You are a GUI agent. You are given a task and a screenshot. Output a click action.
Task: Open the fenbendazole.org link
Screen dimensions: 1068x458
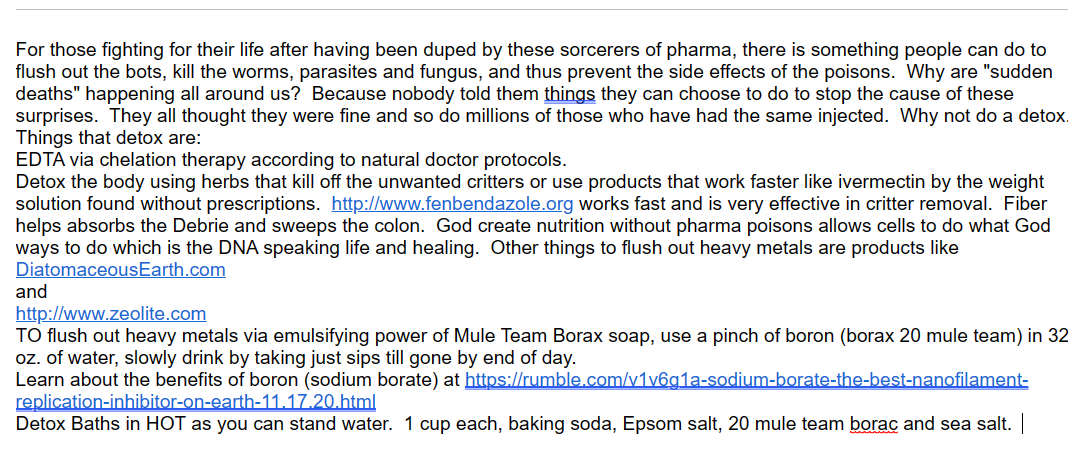click(x=452, y=204)
